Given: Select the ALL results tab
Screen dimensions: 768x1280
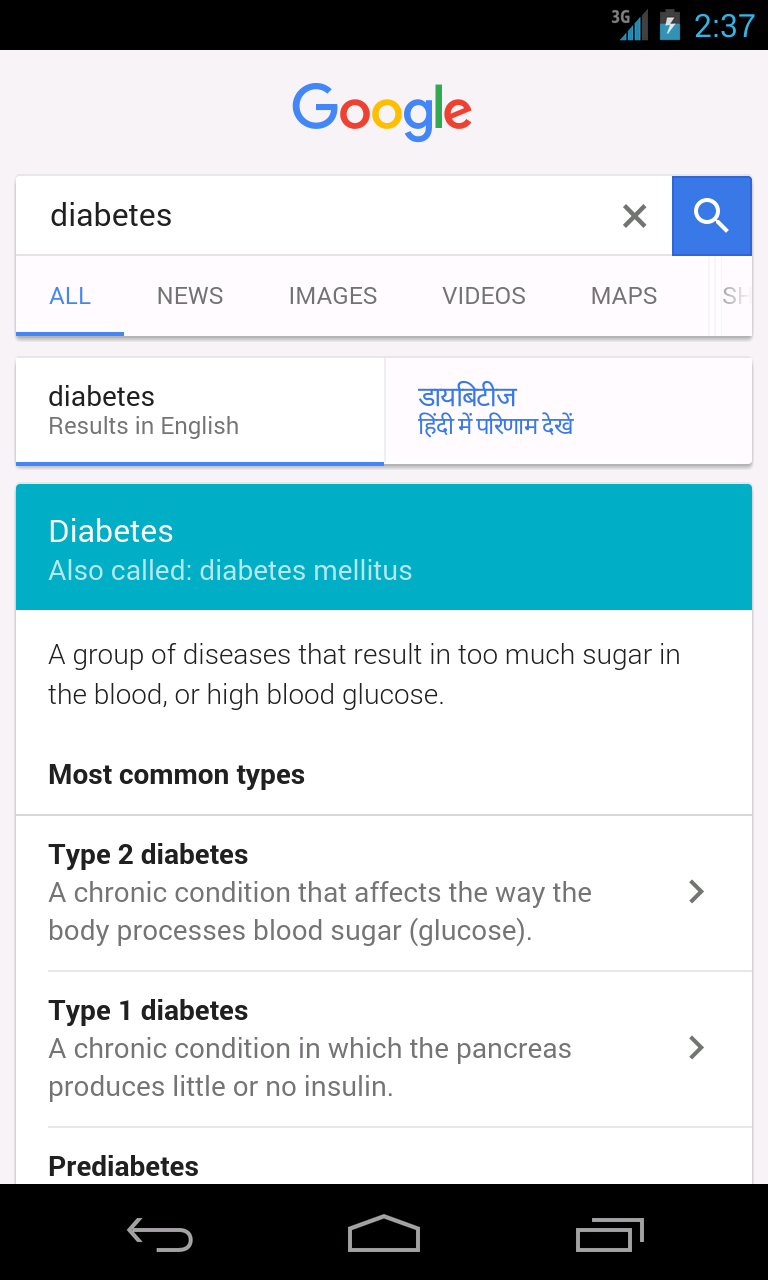Looking at the screenshot, I should coord(70,296).
